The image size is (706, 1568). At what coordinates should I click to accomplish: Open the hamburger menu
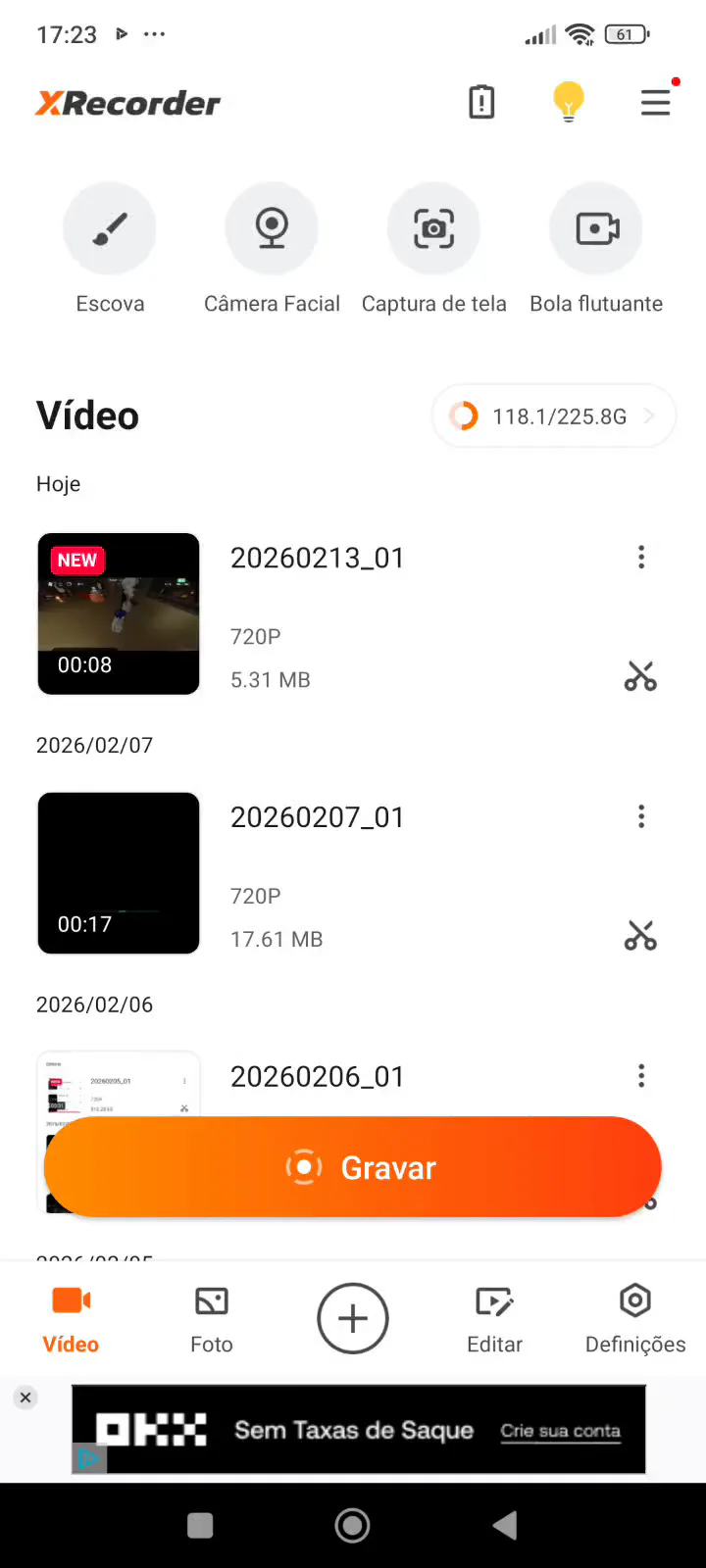[x=655, y=103]
